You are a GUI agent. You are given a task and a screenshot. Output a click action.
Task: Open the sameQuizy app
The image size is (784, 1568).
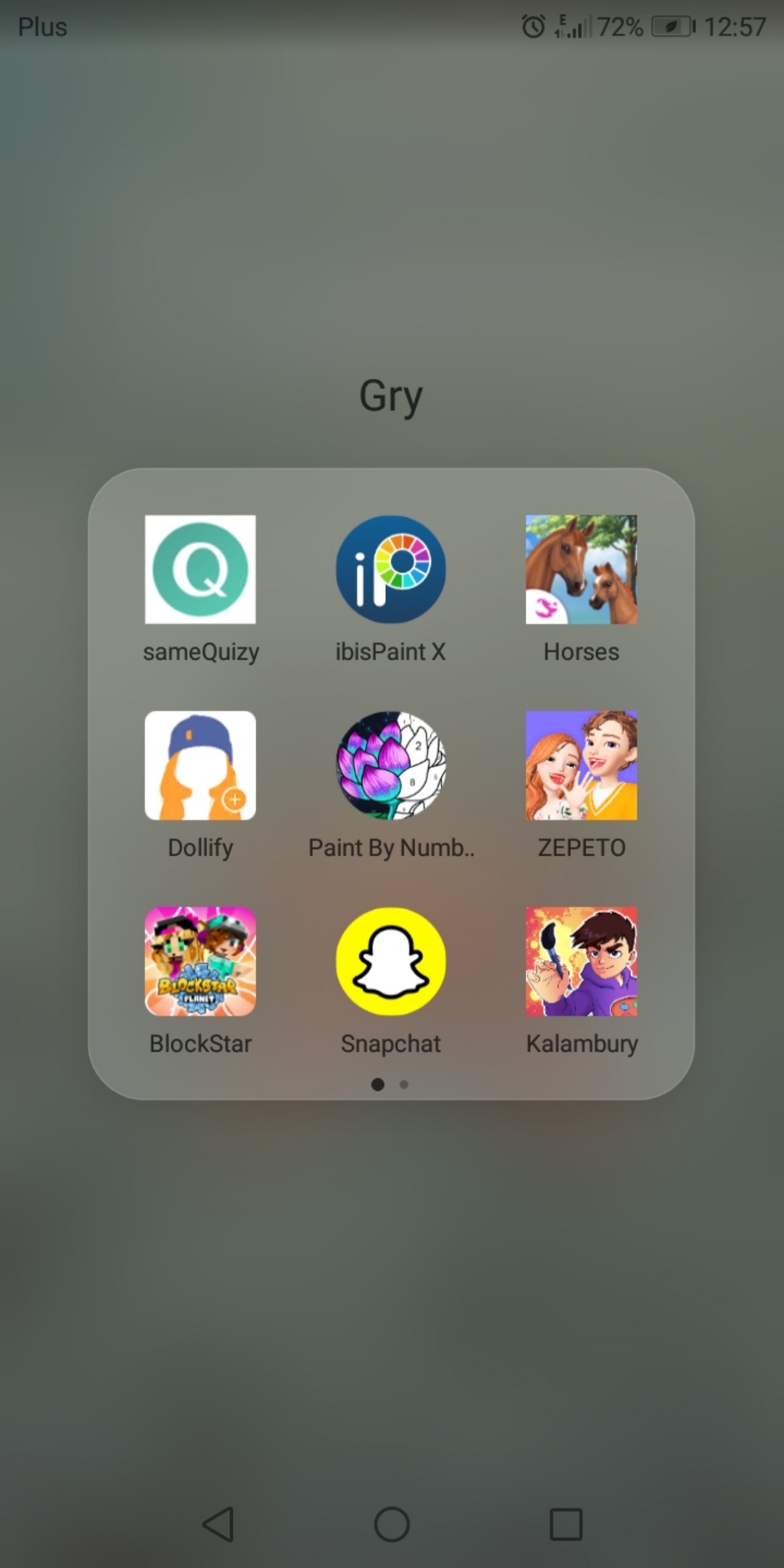point(200,570)
